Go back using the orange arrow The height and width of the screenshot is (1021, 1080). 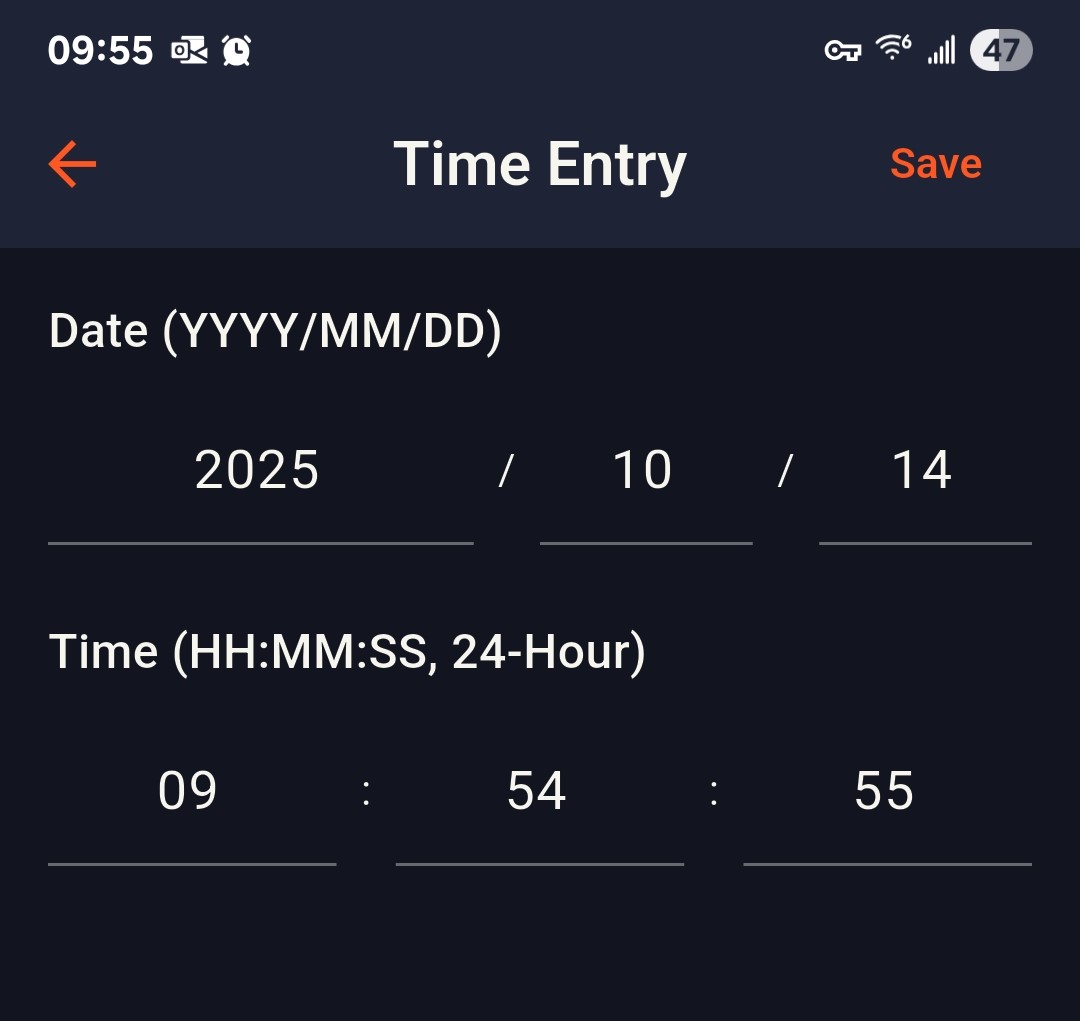pyautogui.click(x=73, y=164)
